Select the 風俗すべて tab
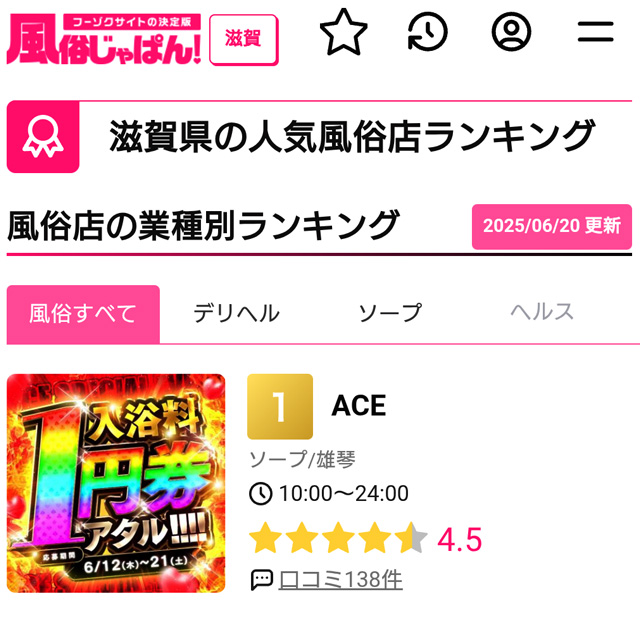This screenshot has width=640, height=619. click(x=83, y=313)
